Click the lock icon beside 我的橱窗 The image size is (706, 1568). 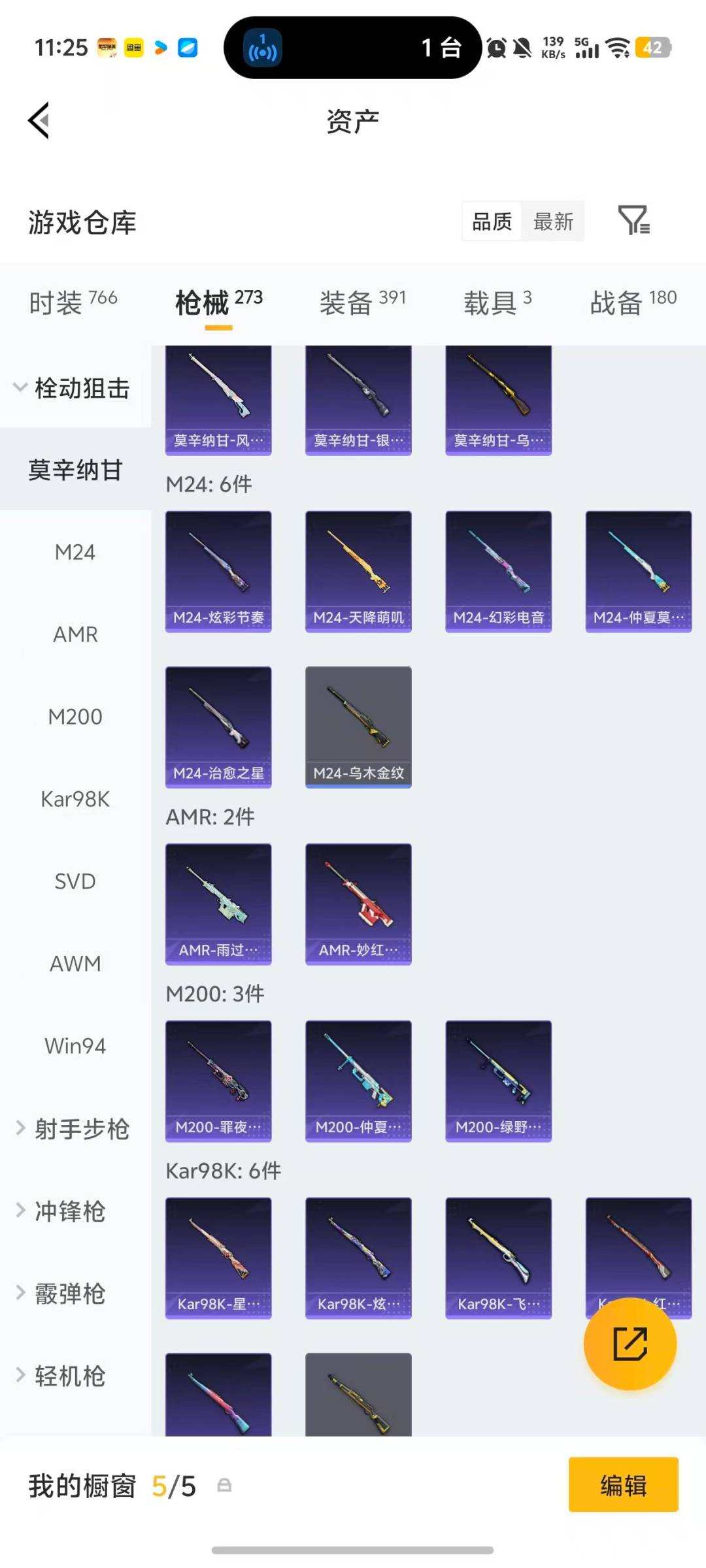tap(224, 1484)
